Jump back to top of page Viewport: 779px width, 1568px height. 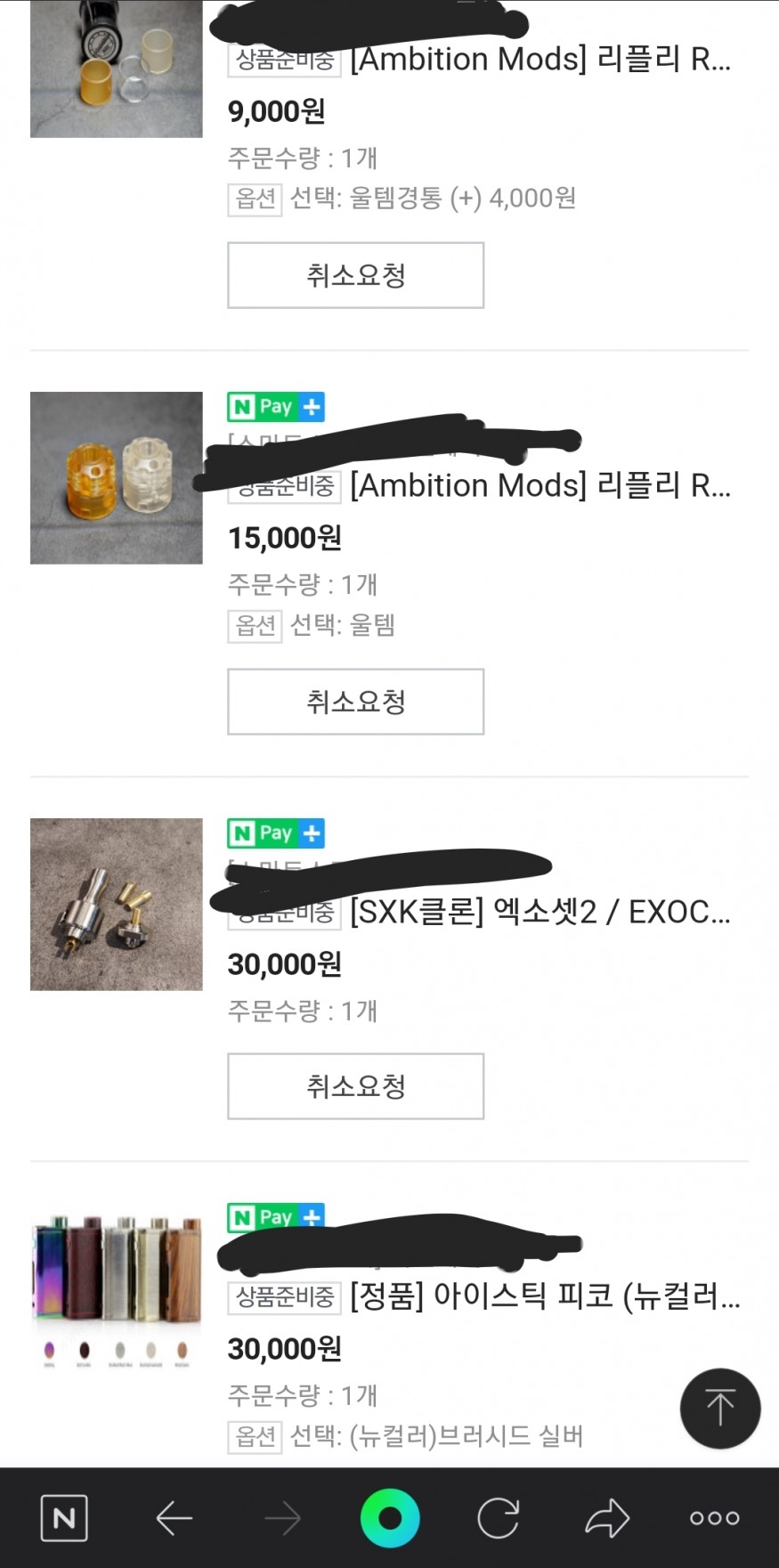coord(719,1409)
